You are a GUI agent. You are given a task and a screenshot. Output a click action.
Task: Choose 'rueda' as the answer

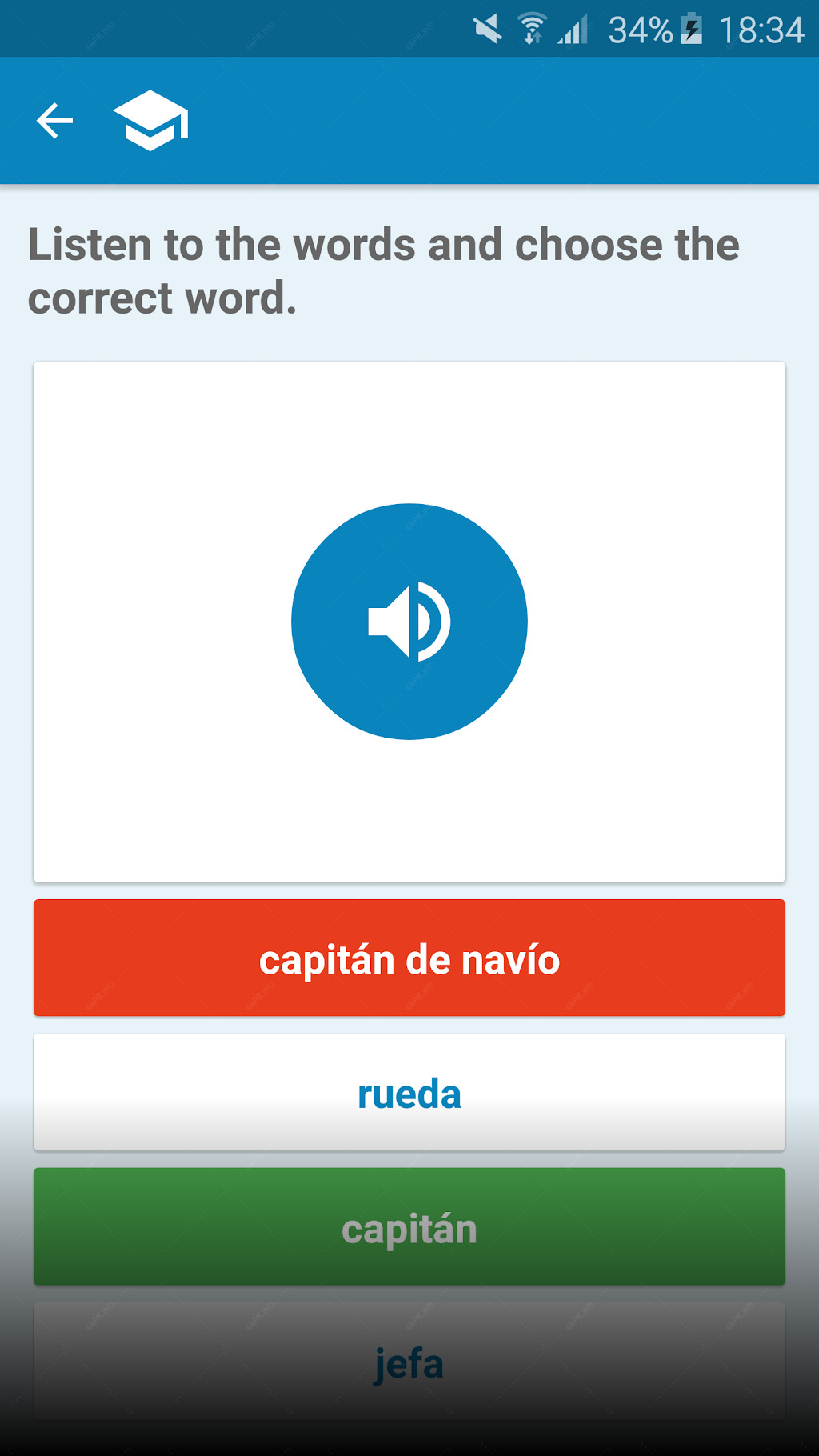(409, 1092)
